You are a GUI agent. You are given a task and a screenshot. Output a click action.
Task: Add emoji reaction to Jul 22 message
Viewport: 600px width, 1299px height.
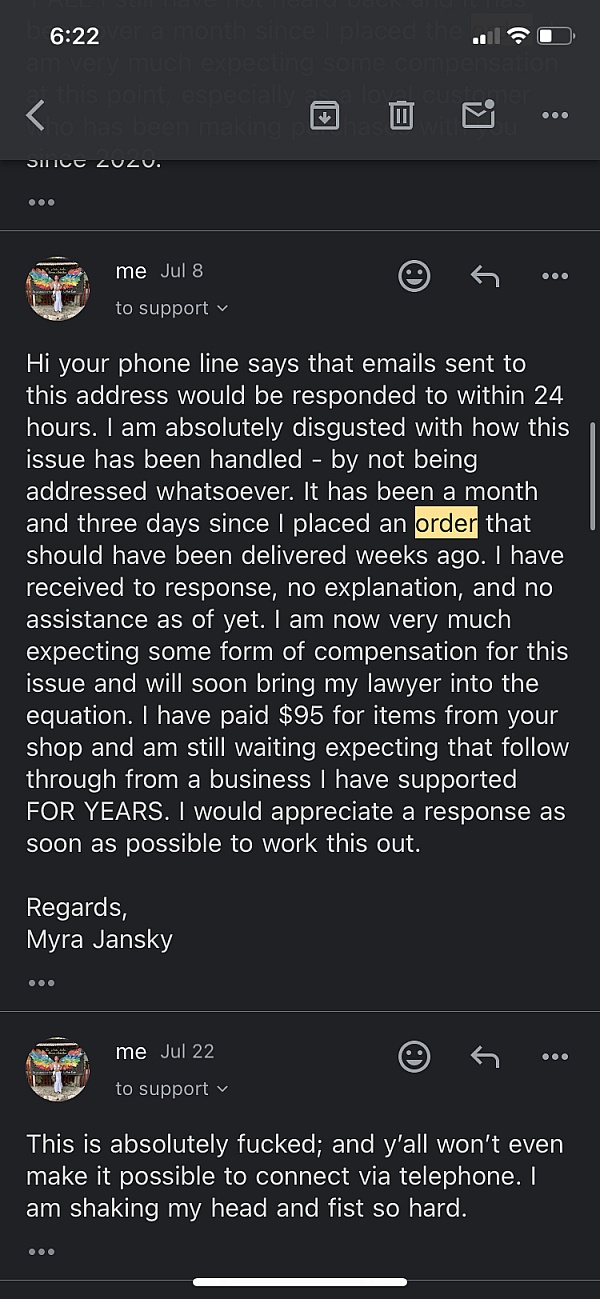pyautogui.click(x=414, y=1056)
